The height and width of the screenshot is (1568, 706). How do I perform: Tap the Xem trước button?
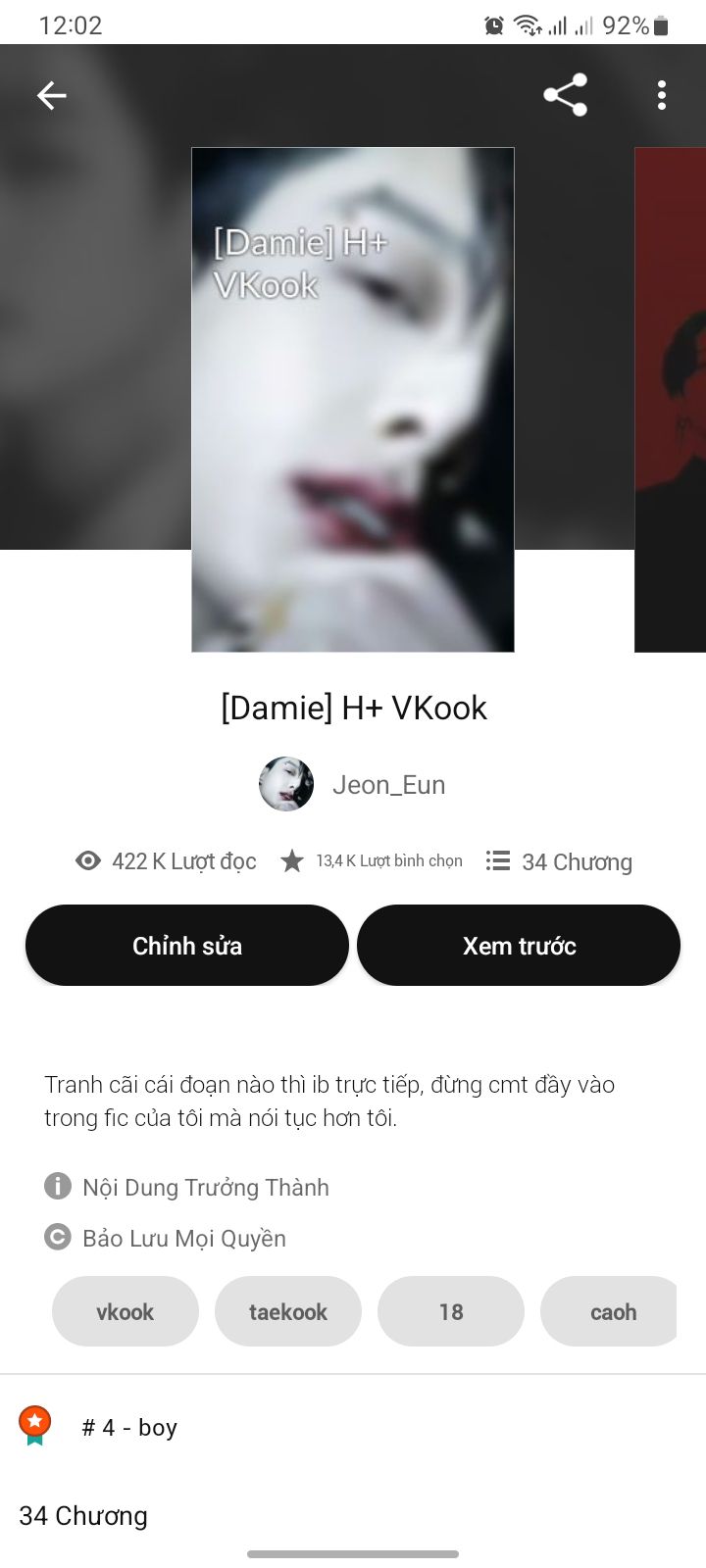point(519,946)
